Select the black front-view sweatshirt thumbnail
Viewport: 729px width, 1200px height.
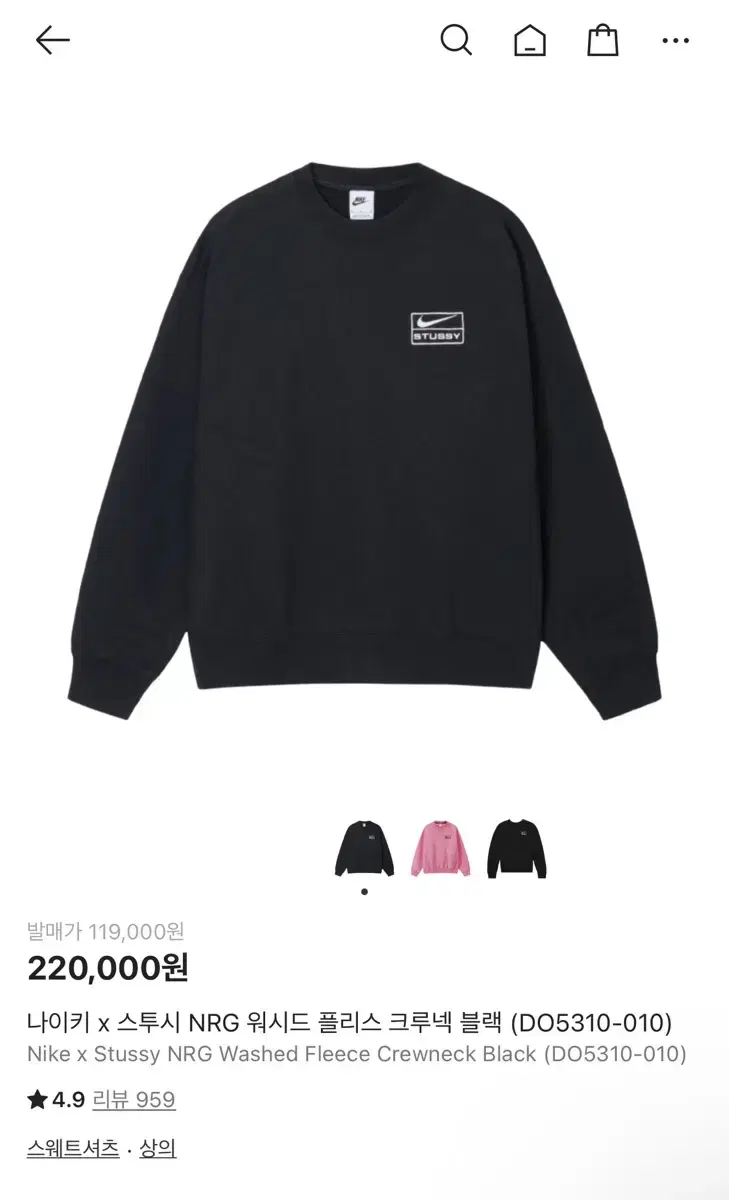pos(364,845)
